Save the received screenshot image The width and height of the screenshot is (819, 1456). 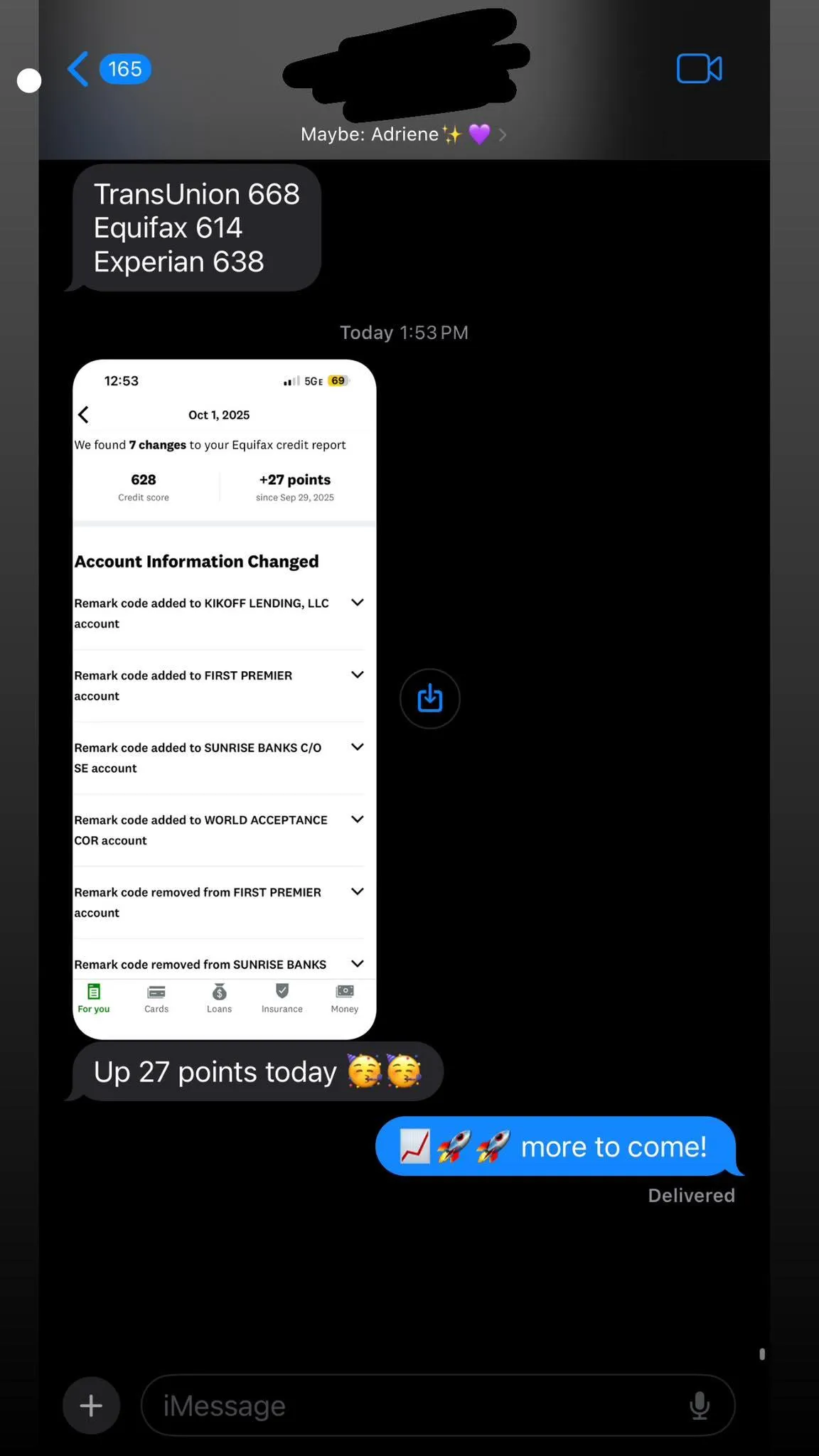[429, 699]
